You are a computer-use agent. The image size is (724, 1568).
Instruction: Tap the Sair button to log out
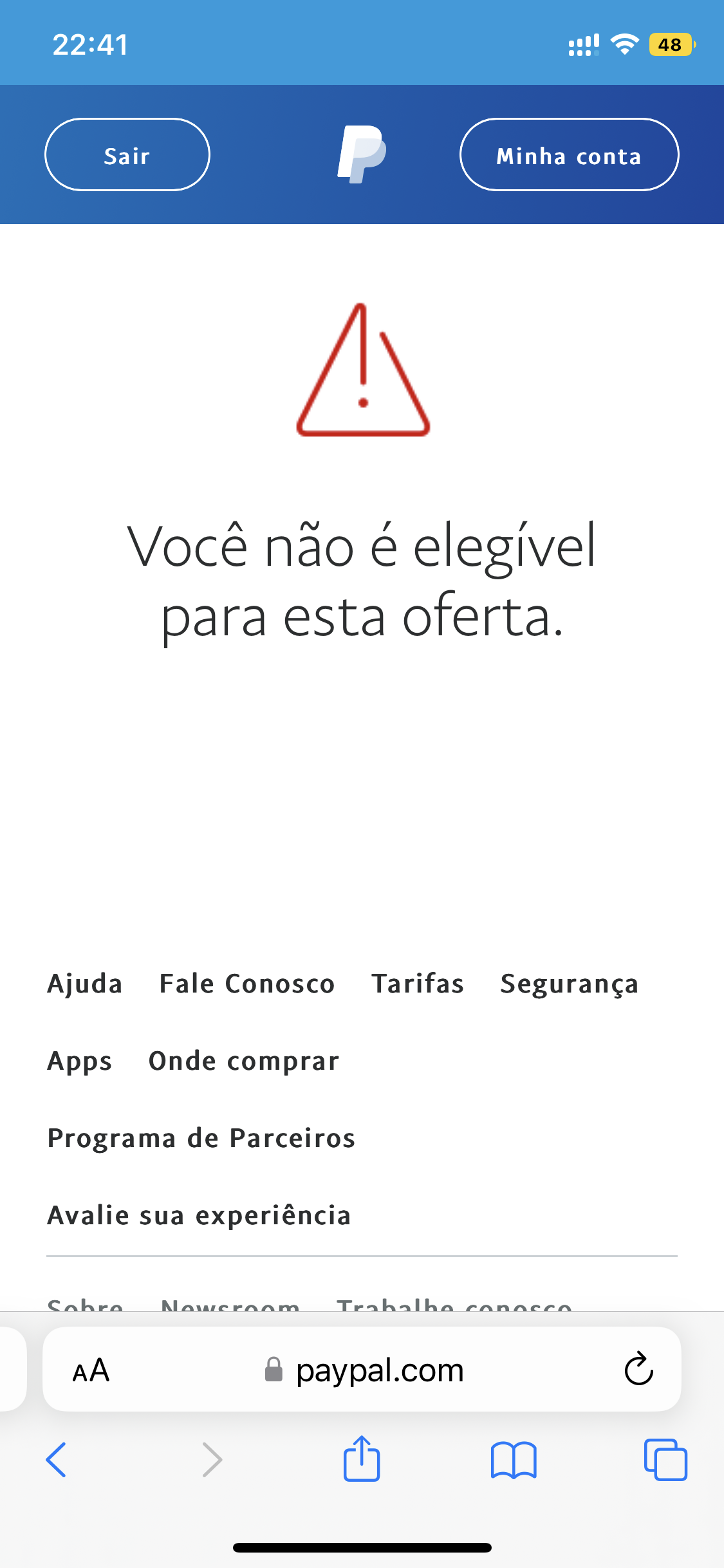click(127, 155)
